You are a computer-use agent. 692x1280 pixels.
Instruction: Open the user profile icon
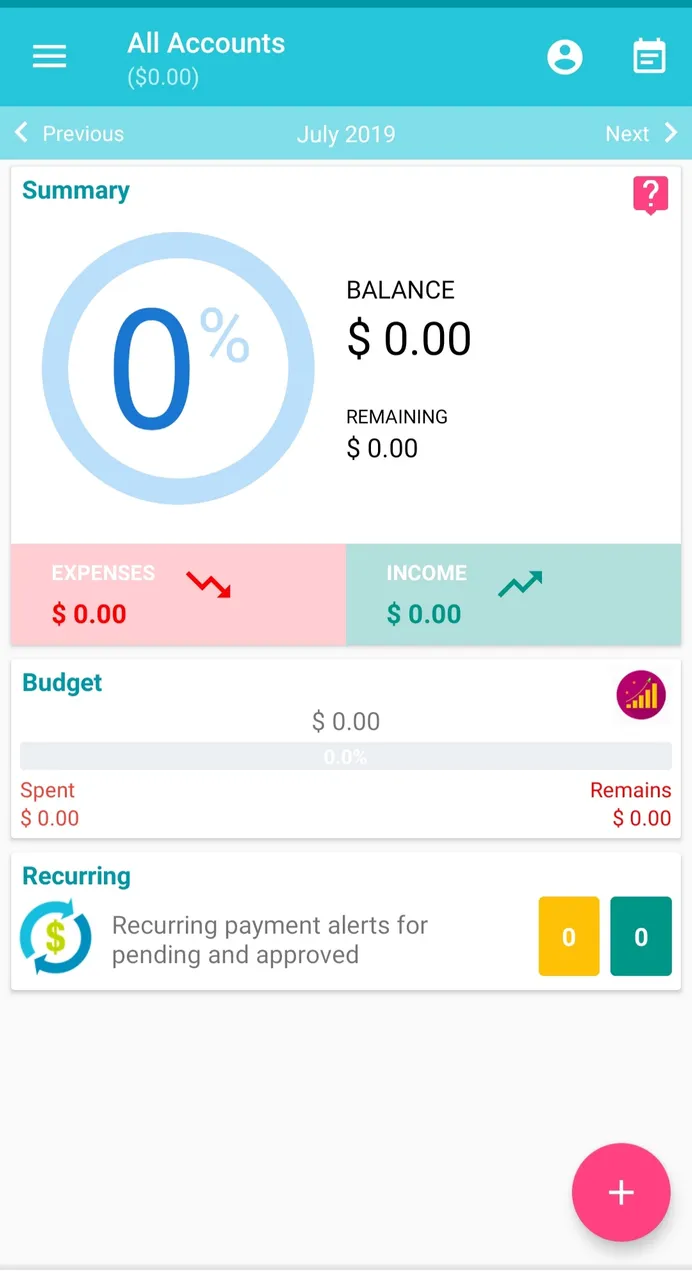[x=565, y=56]
